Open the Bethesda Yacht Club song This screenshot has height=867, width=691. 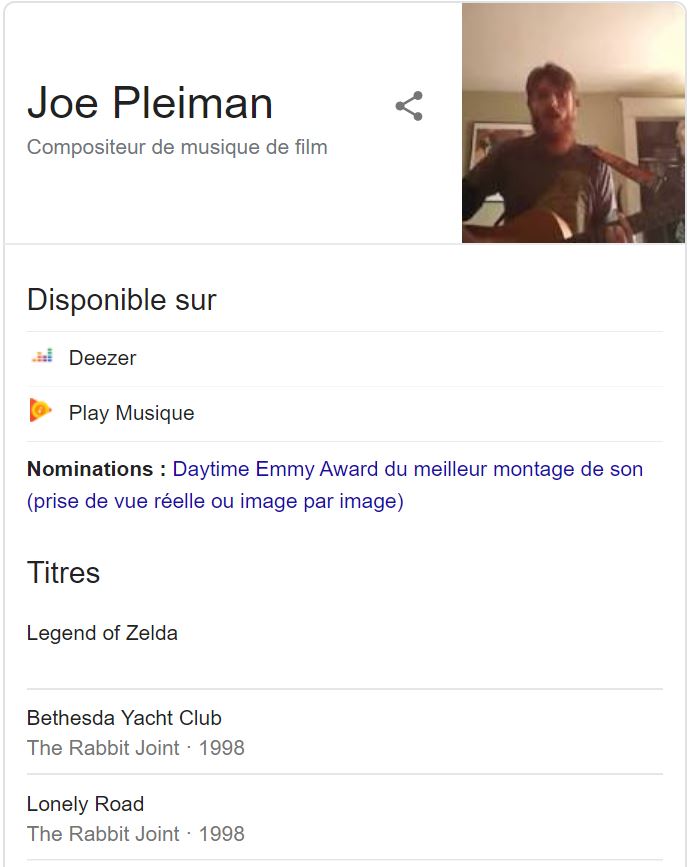[x=124, y=718]
